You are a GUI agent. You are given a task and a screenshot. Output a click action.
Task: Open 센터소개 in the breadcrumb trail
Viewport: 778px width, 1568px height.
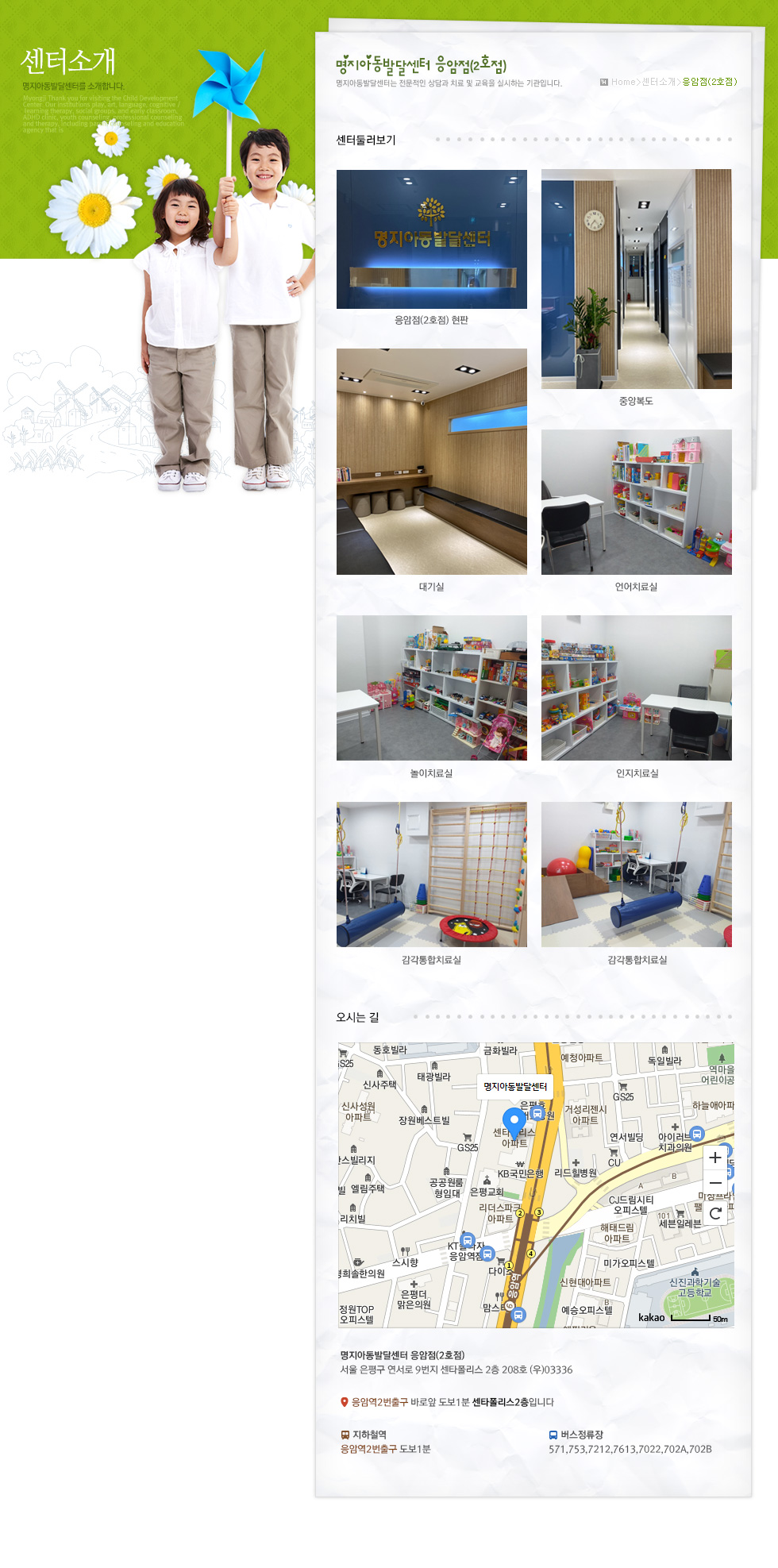pos(659,82)
